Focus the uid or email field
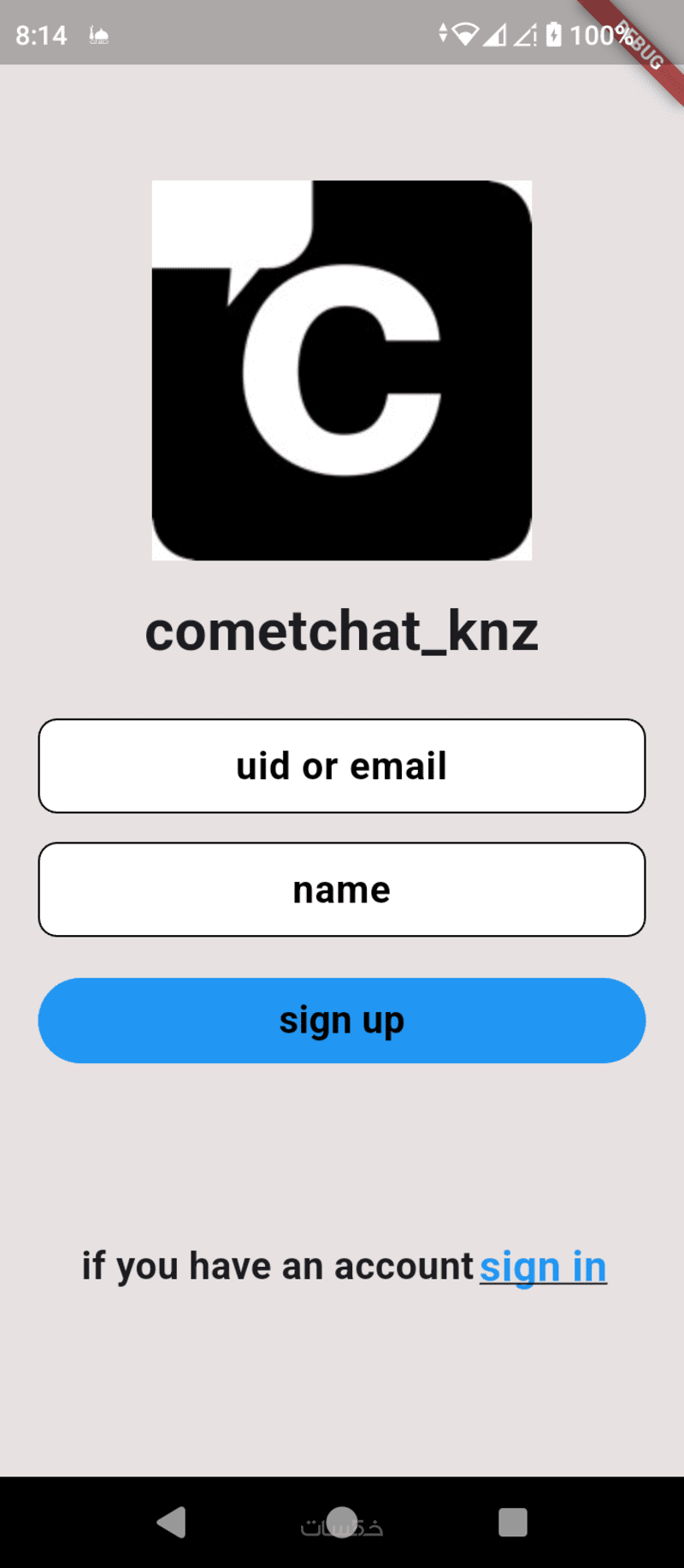The height and width of the screenshot is (1568, 684). coord(342,766)
